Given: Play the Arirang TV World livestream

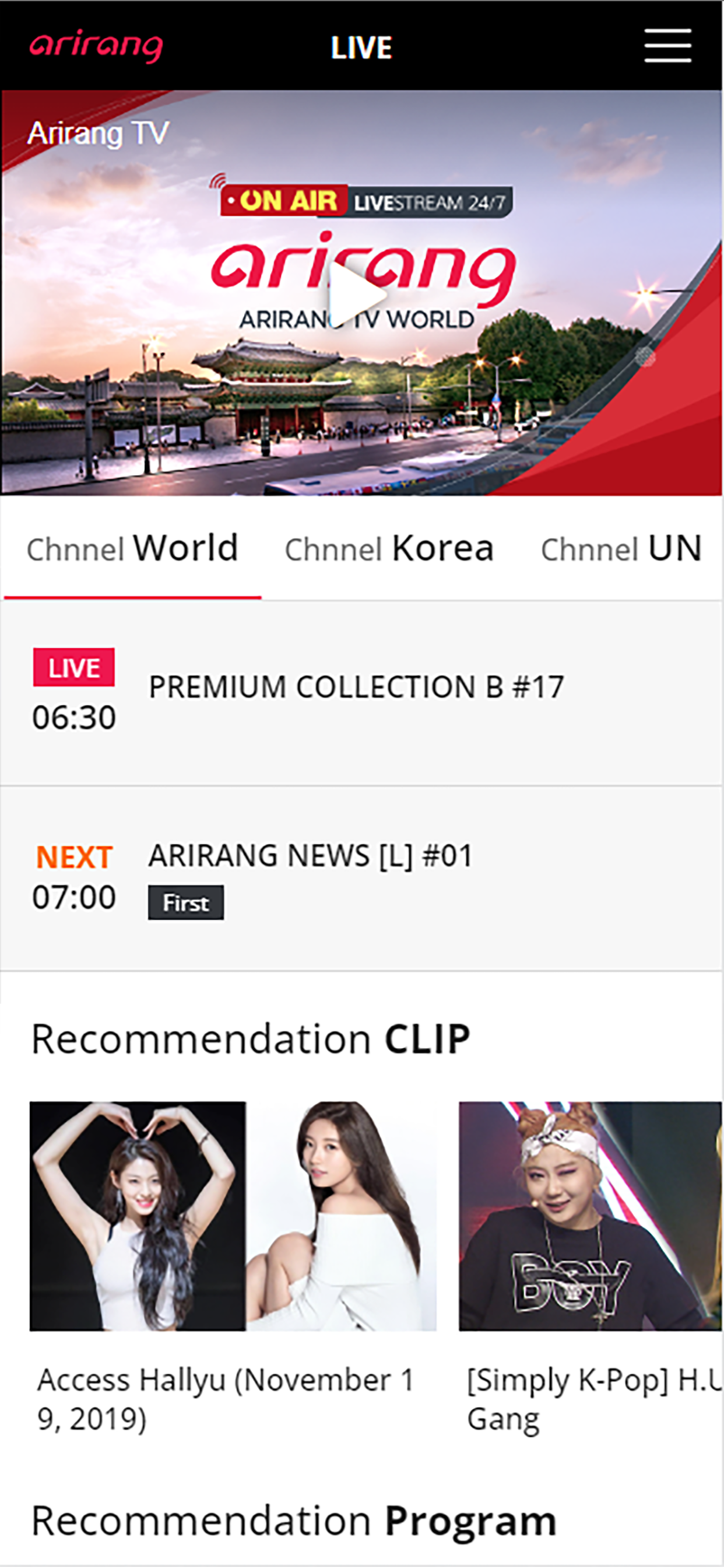Looking at the screenshot, I should [357, 295].
